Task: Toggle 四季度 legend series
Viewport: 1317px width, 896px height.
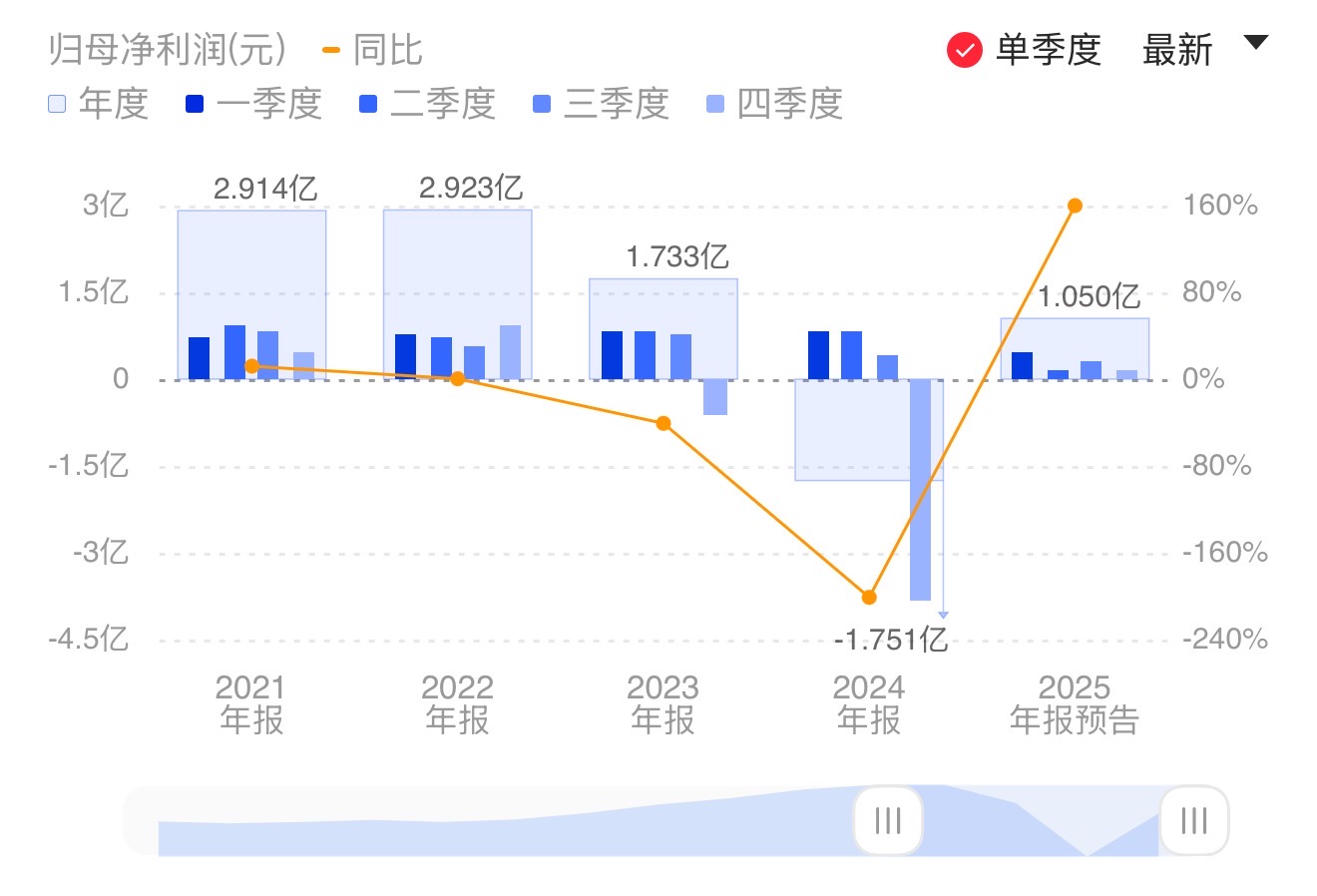Action: click(774, 104)
